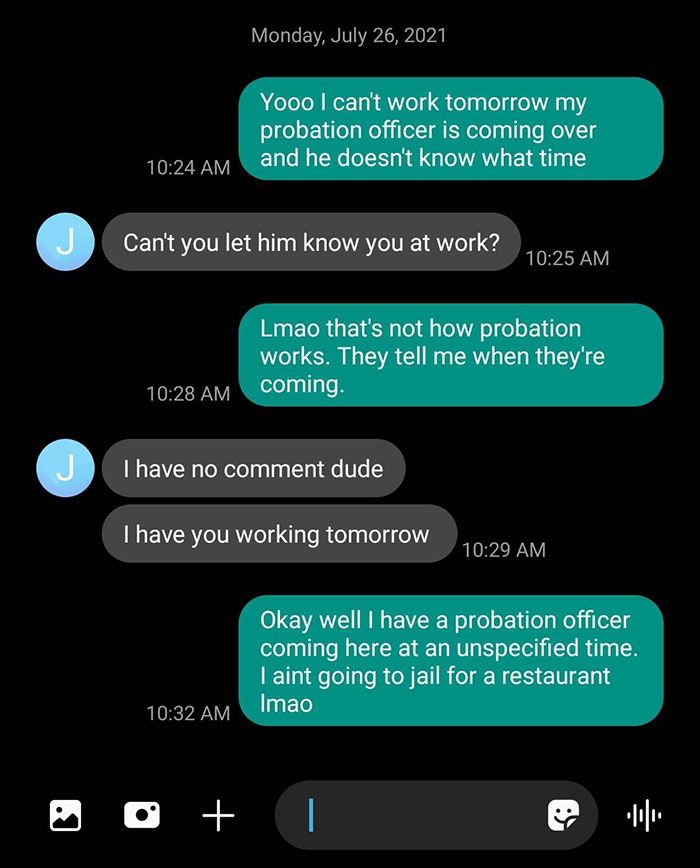Open the gallery image picker
Viewport: 700px width, 868px height.
(66, 815)
